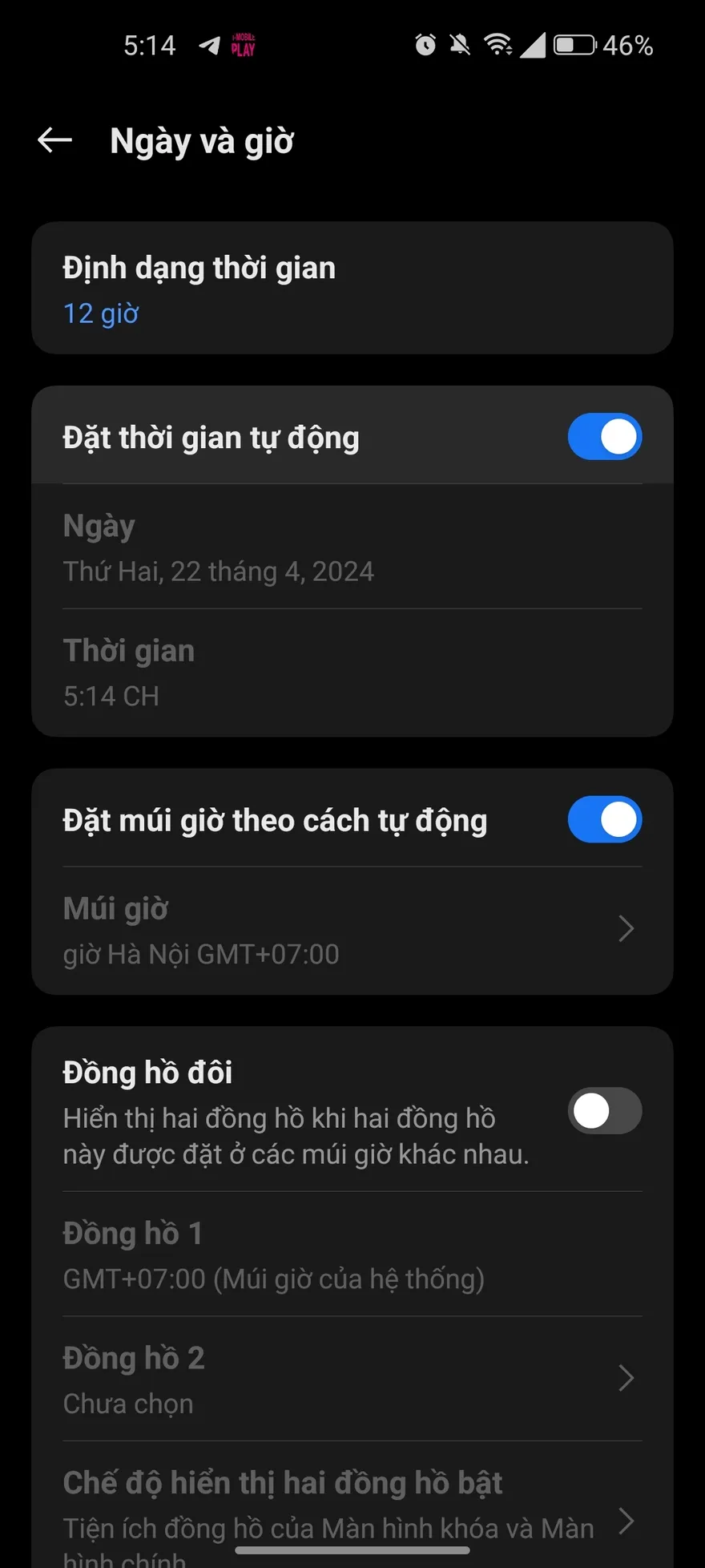Viewport: 705px width, 1568px height.
Task: Tap the cellular signal icon
Action: point(535,46)
